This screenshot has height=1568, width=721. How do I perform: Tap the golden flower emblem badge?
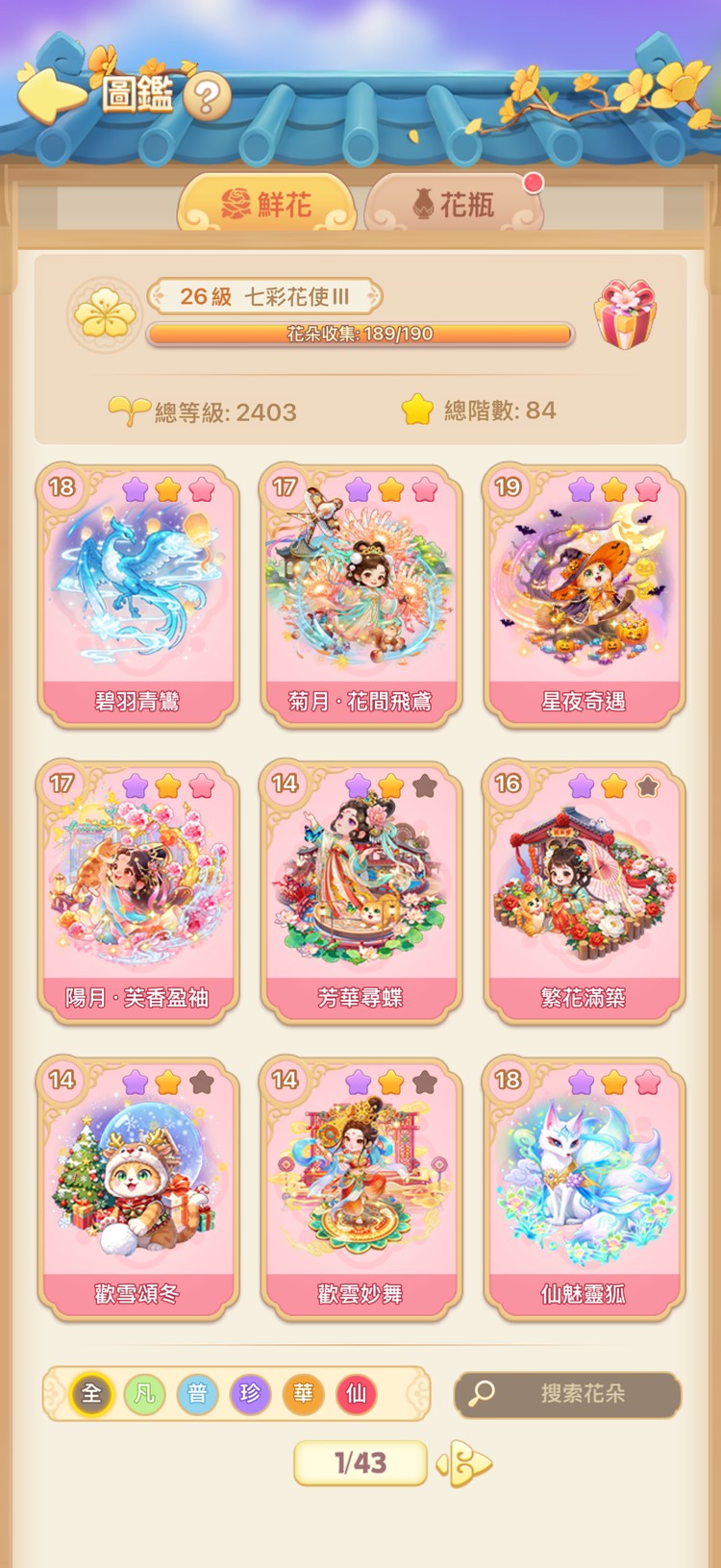point(106,312)
